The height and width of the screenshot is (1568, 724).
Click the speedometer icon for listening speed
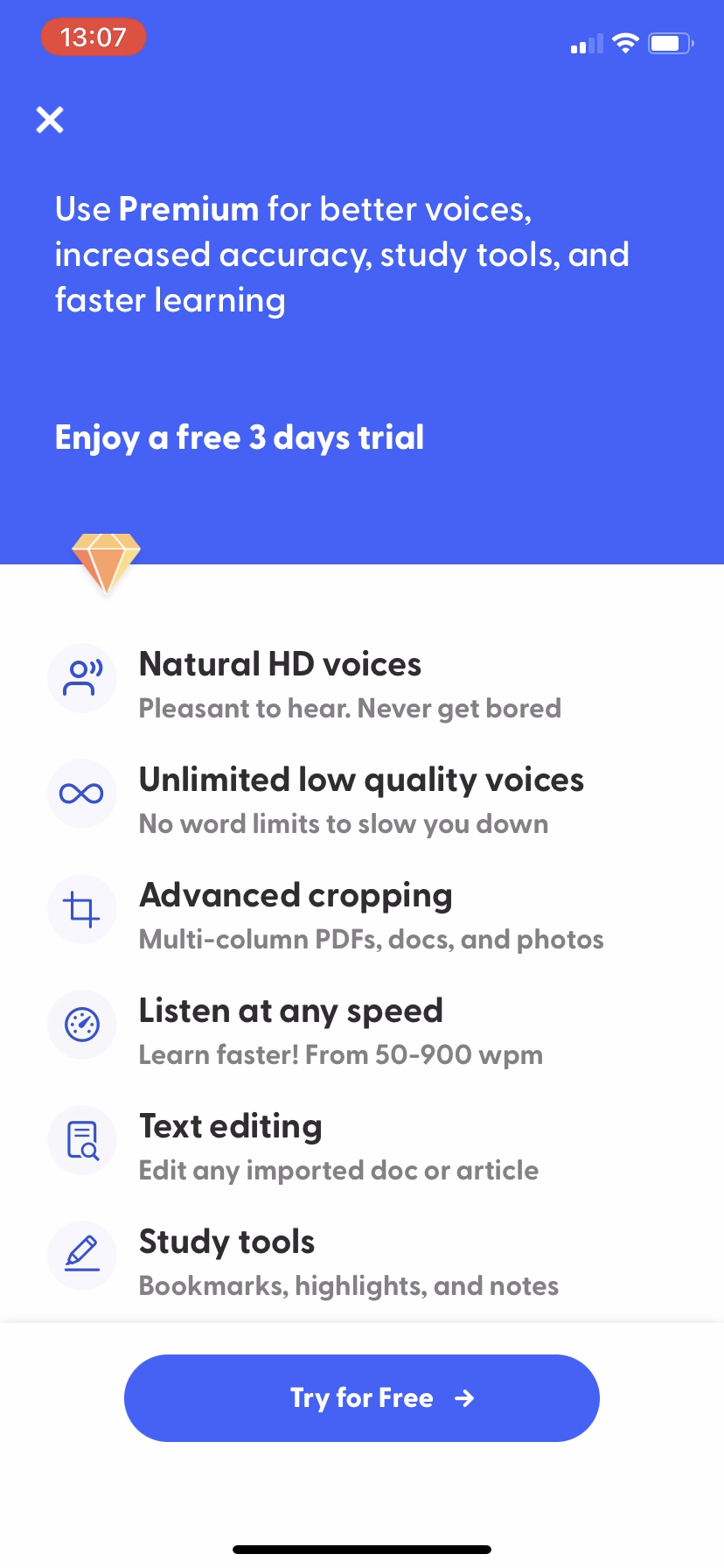82,1025
